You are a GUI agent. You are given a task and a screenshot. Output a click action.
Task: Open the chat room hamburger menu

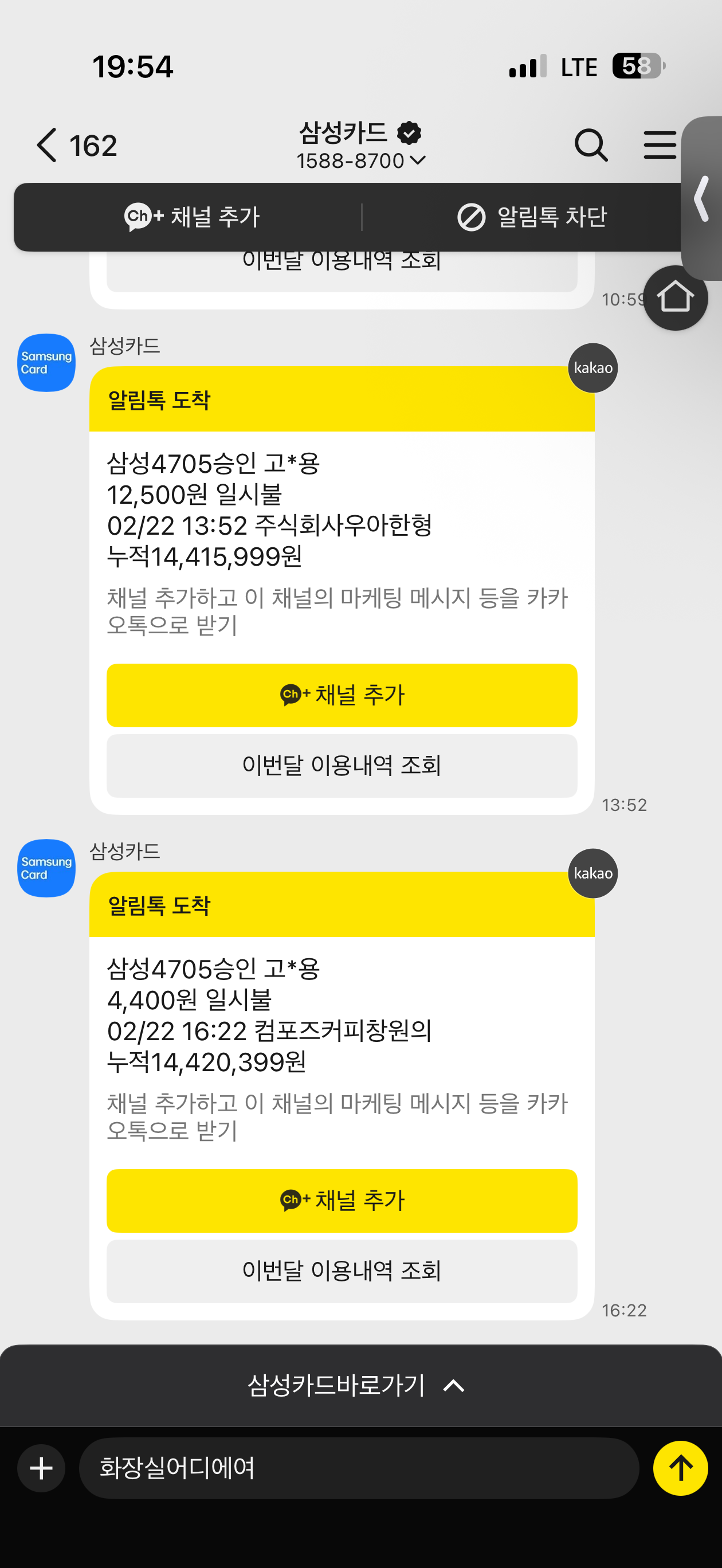[660, 145]
